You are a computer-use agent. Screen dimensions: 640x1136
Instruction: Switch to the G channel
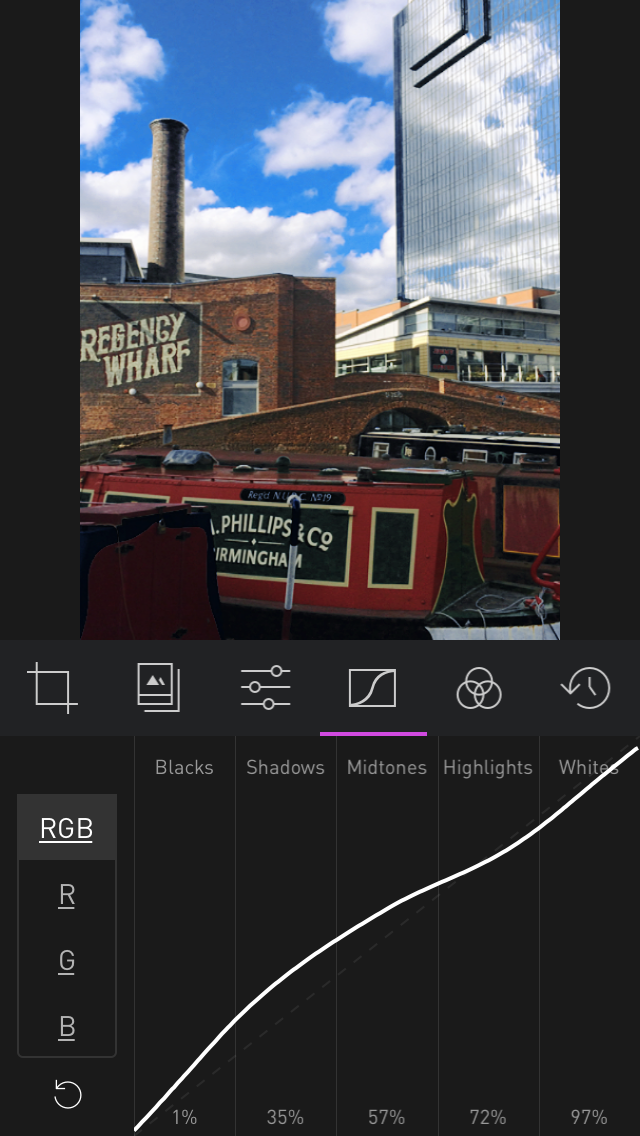pos(67,961)
